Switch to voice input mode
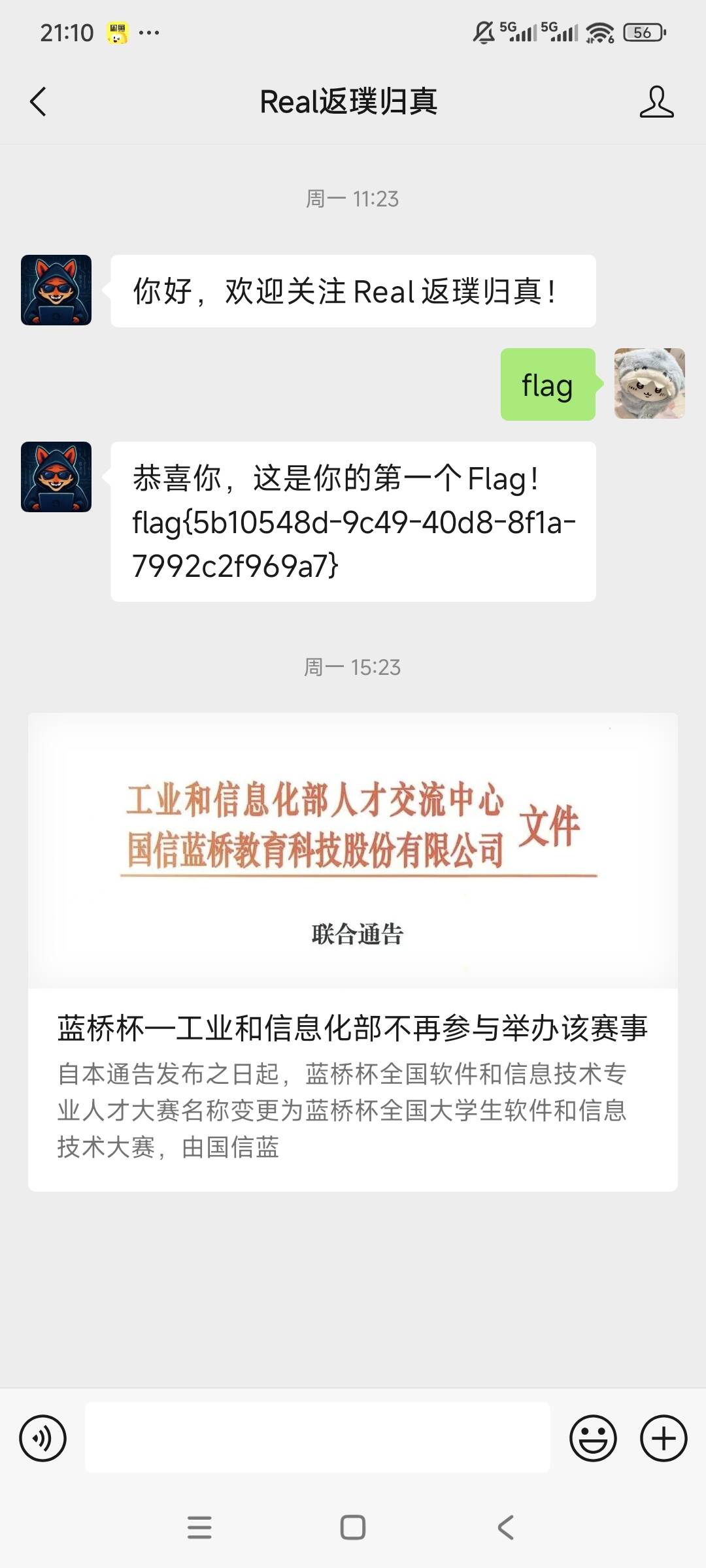The height and width of the screenshot is (1568, 706). (43, 1438)
